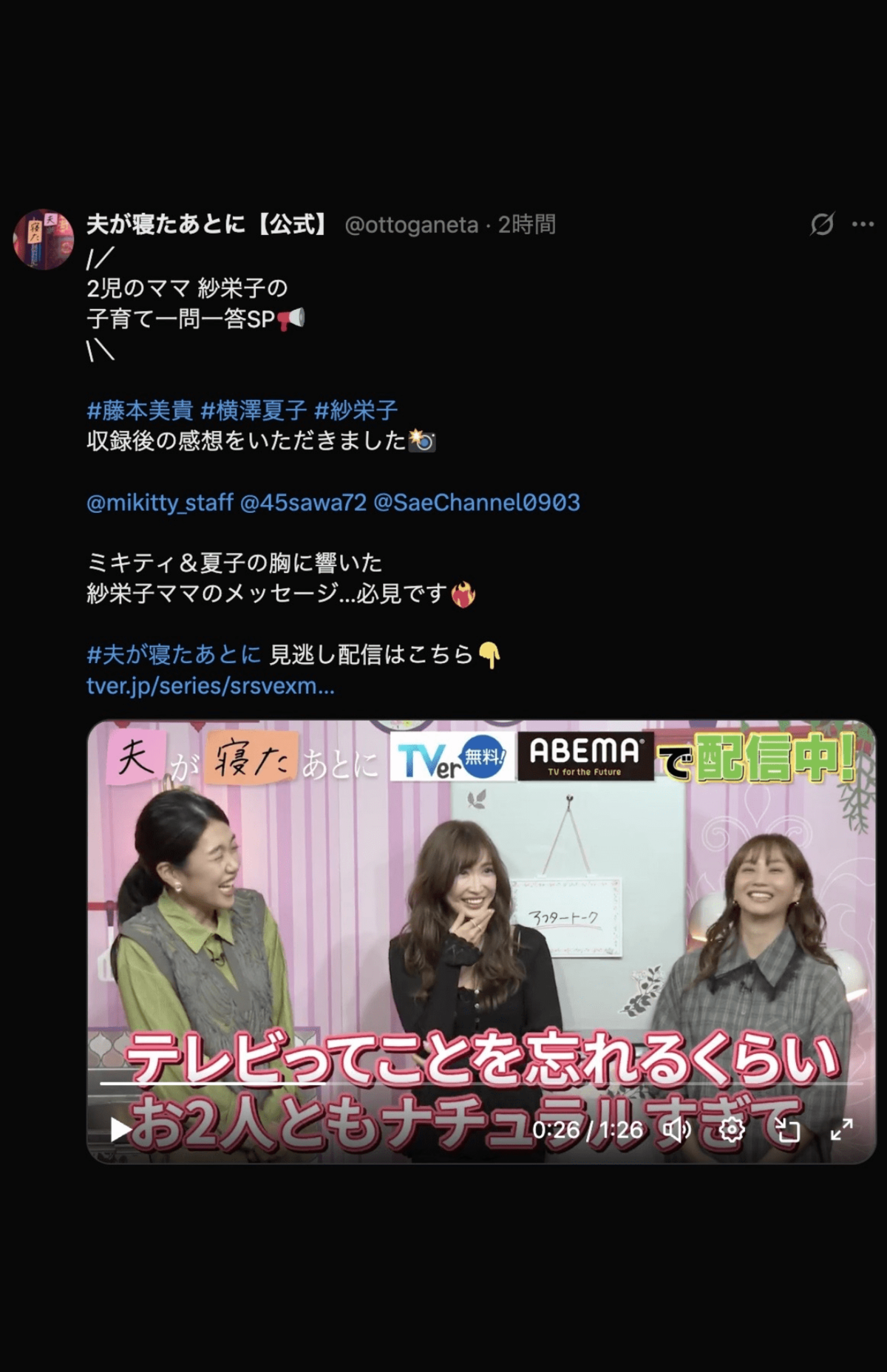Visit the @mikitty_staff profile
The image size is (887, 1372).
[x=160, y=503]
